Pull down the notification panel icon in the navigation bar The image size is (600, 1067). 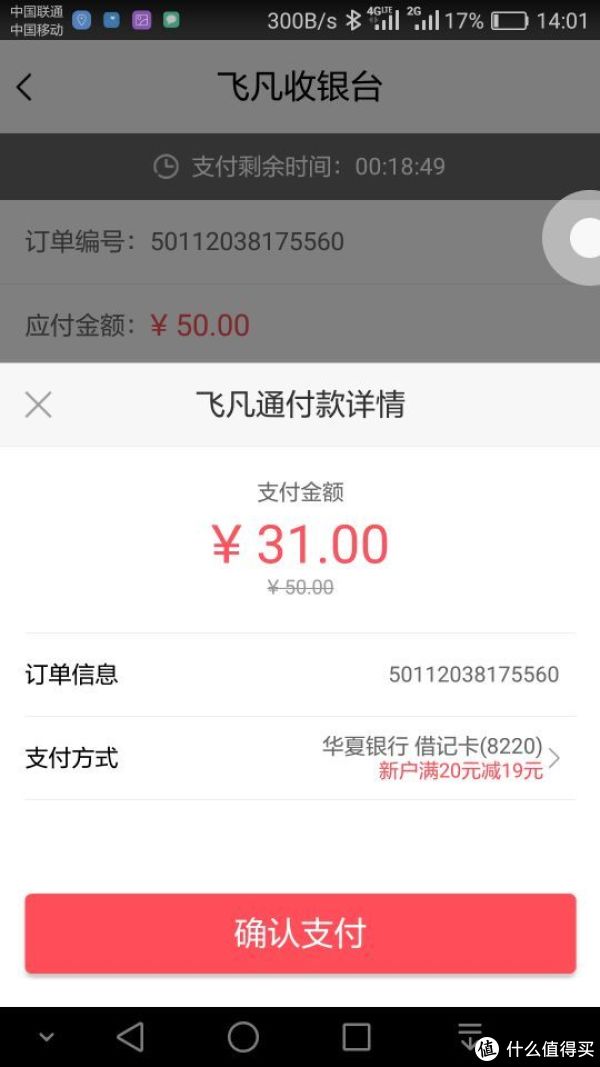469,1036
